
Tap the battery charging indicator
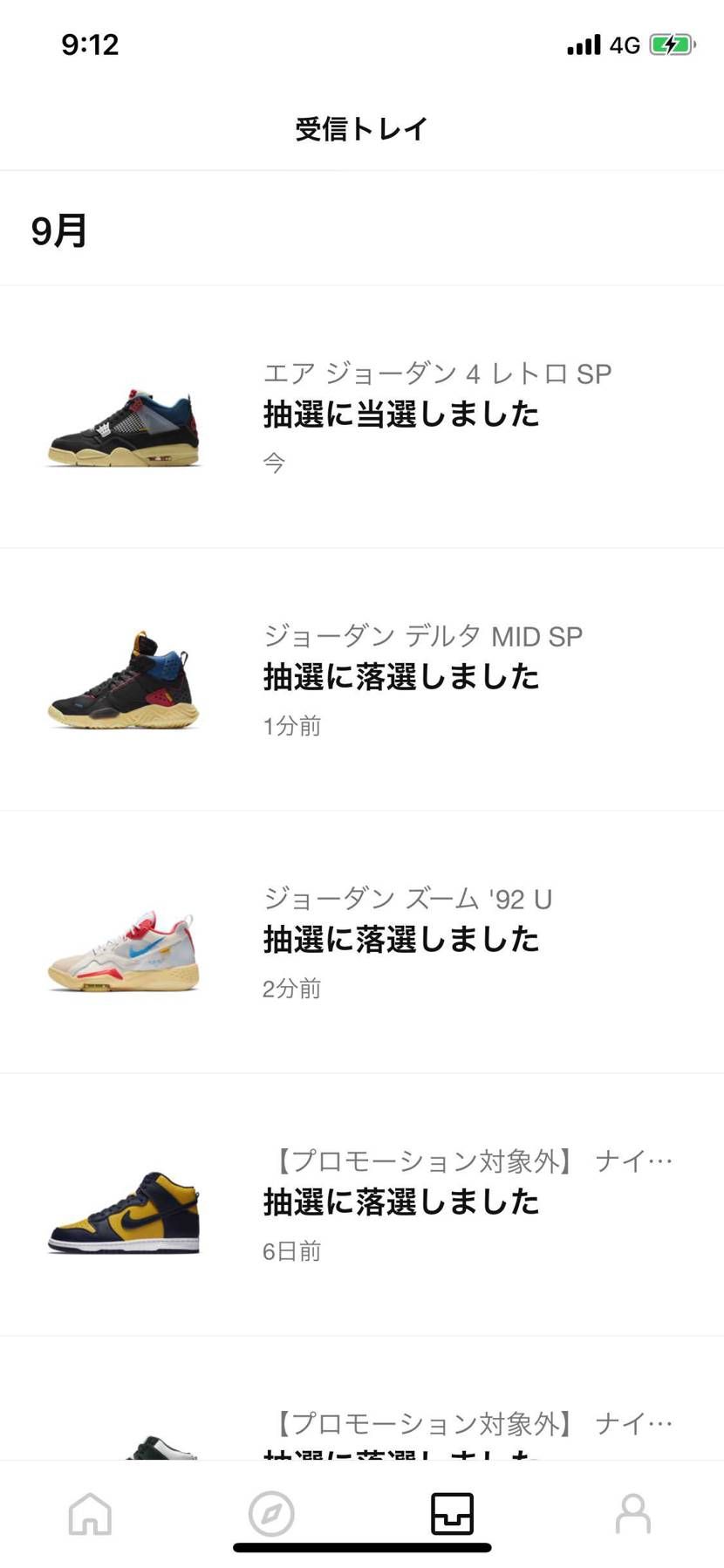671,42
